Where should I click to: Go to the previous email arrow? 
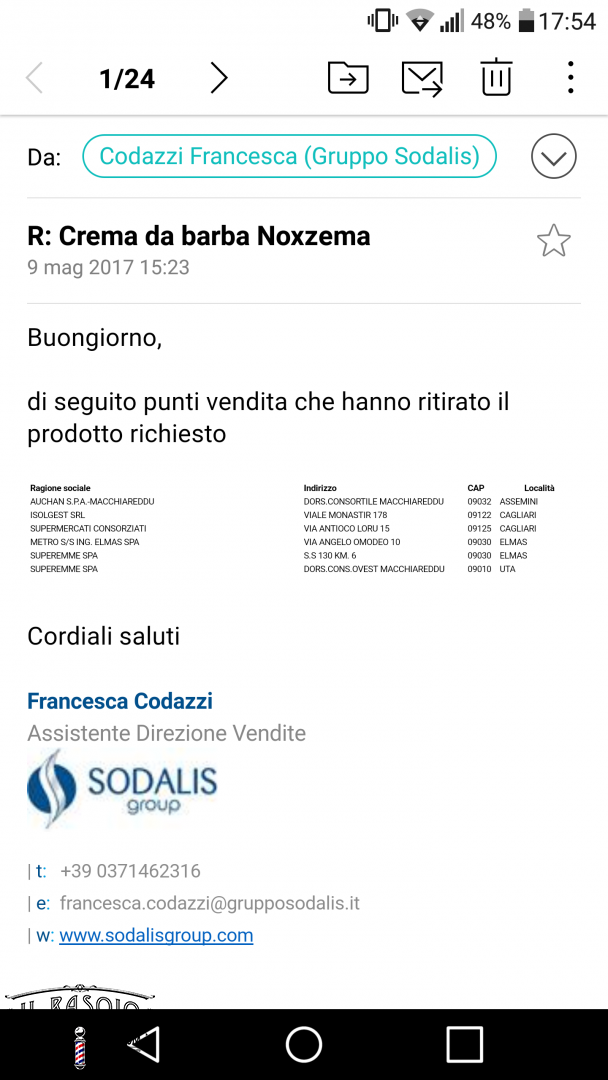coord(34,78)
